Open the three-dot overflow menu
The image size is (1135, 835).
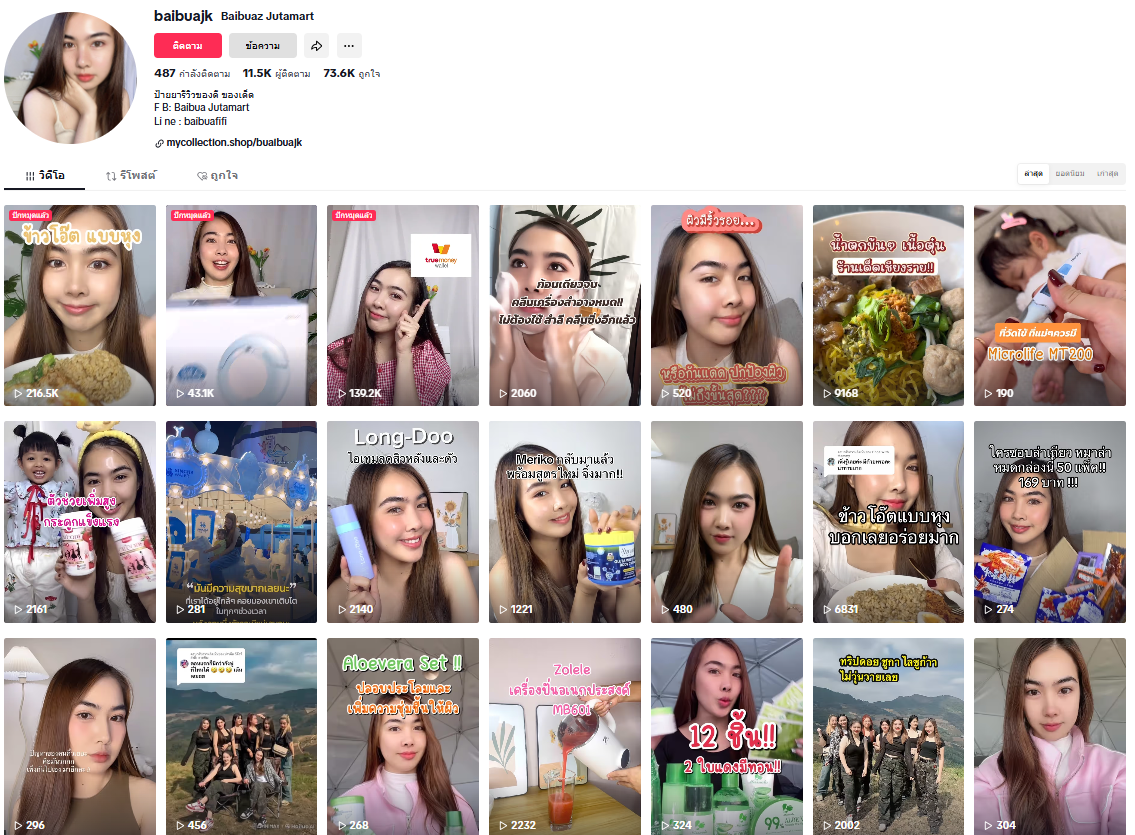tap(348, 46)
